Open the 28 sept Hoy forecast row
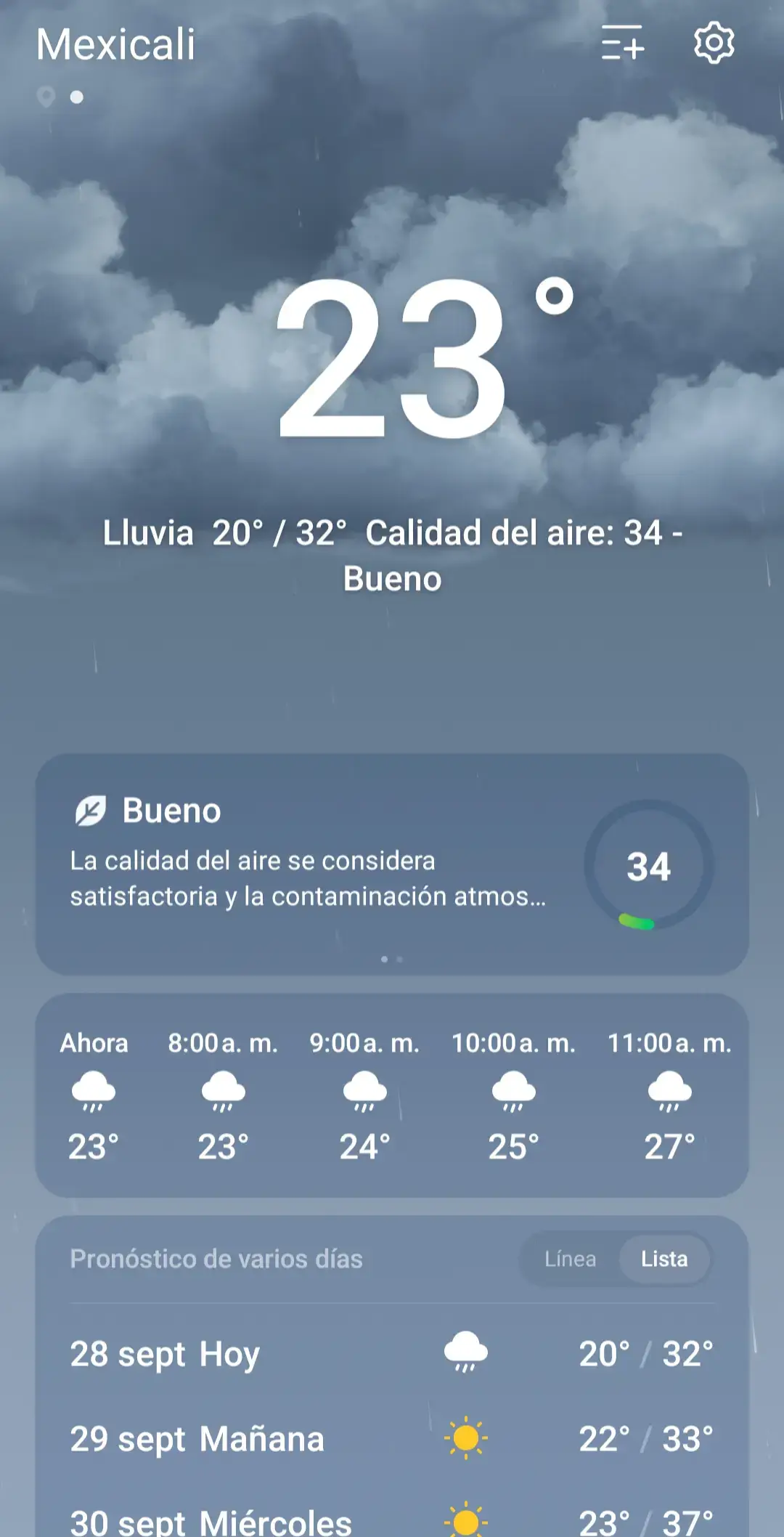The image size is (784, 1537). pos(392,1354)
